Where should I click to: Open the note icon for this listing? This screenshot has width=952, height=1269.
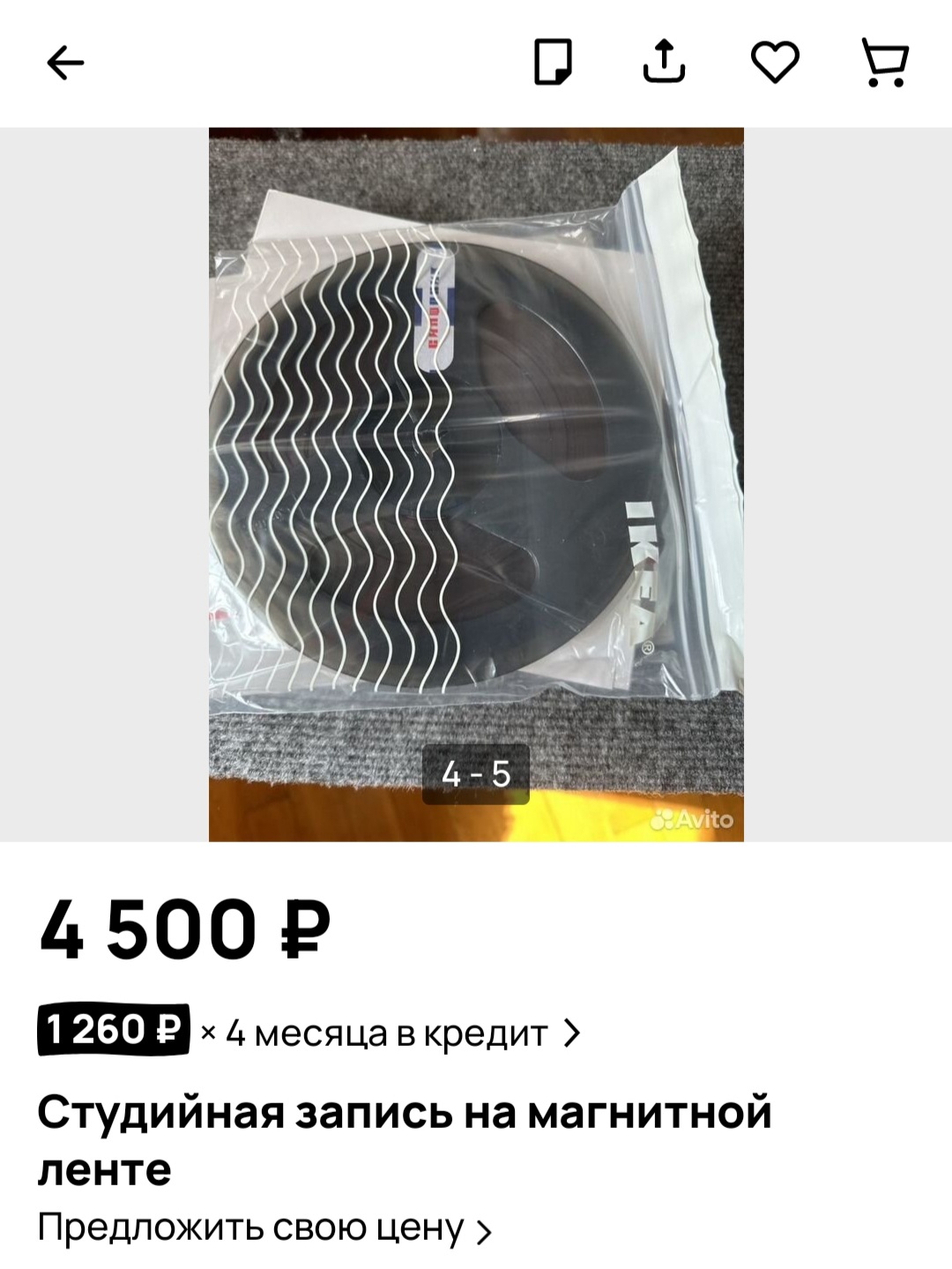(x=554, y=63)
